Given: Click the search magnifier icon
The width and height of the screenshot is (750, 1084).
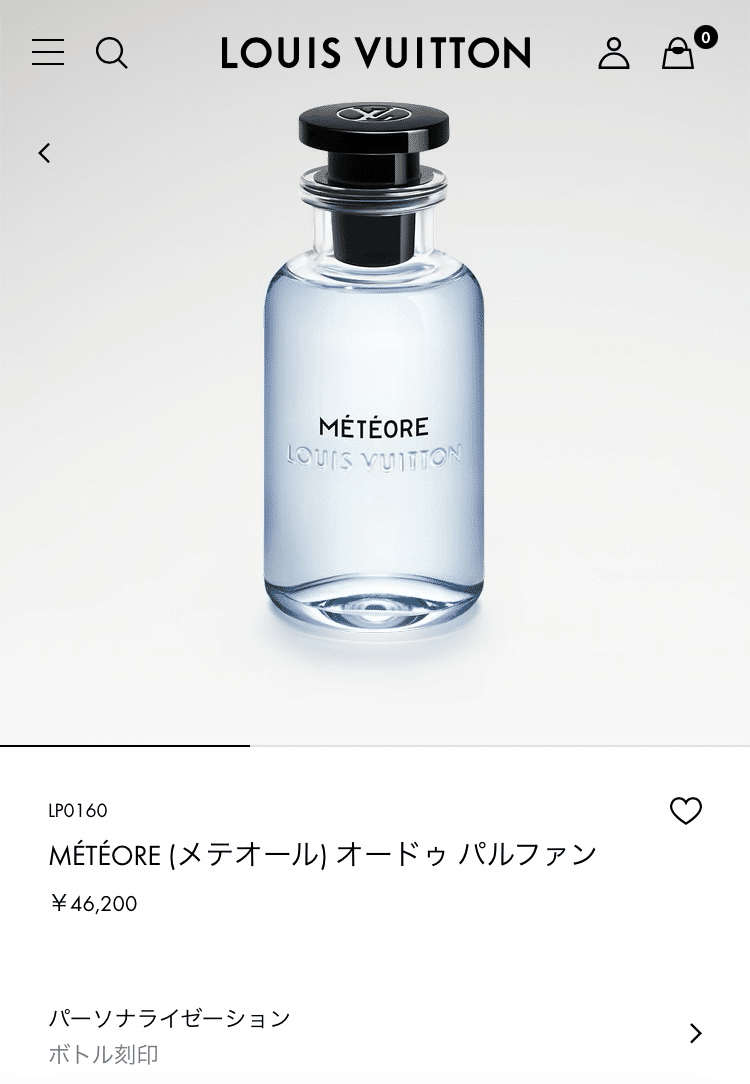Looking at the screenshot, I should coord(113,54).
